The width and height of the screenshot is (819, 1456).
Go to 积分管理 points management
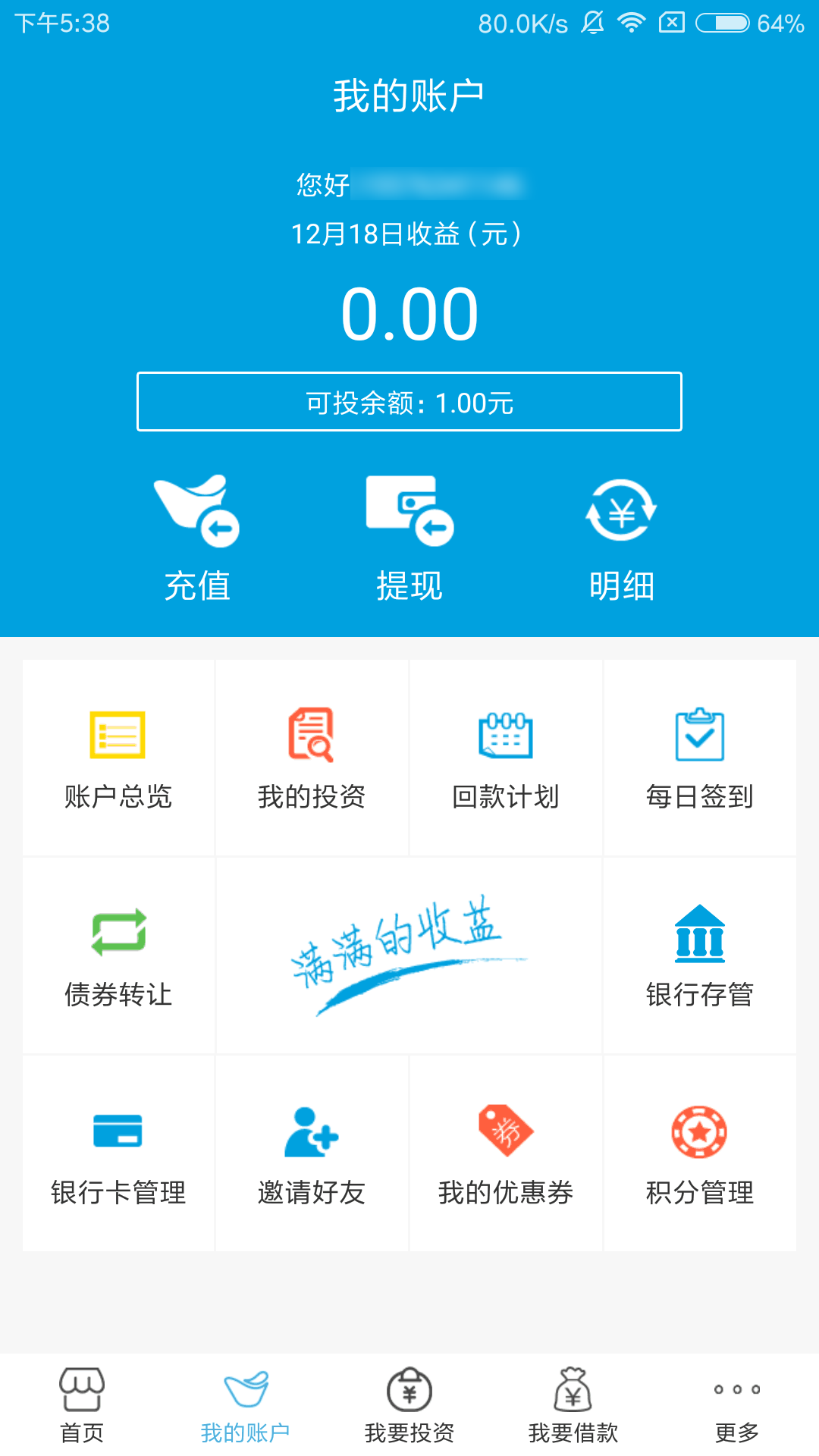(x=699, y=1153)
